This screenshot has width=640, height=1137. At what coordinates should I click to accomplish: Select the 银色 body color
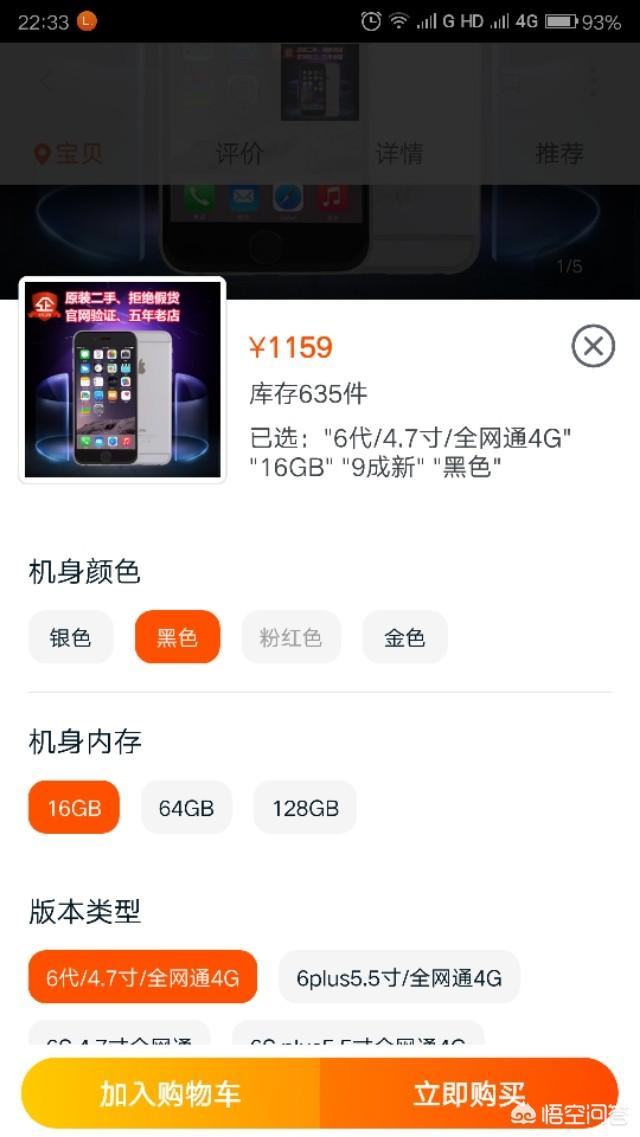tap(70, 637)
